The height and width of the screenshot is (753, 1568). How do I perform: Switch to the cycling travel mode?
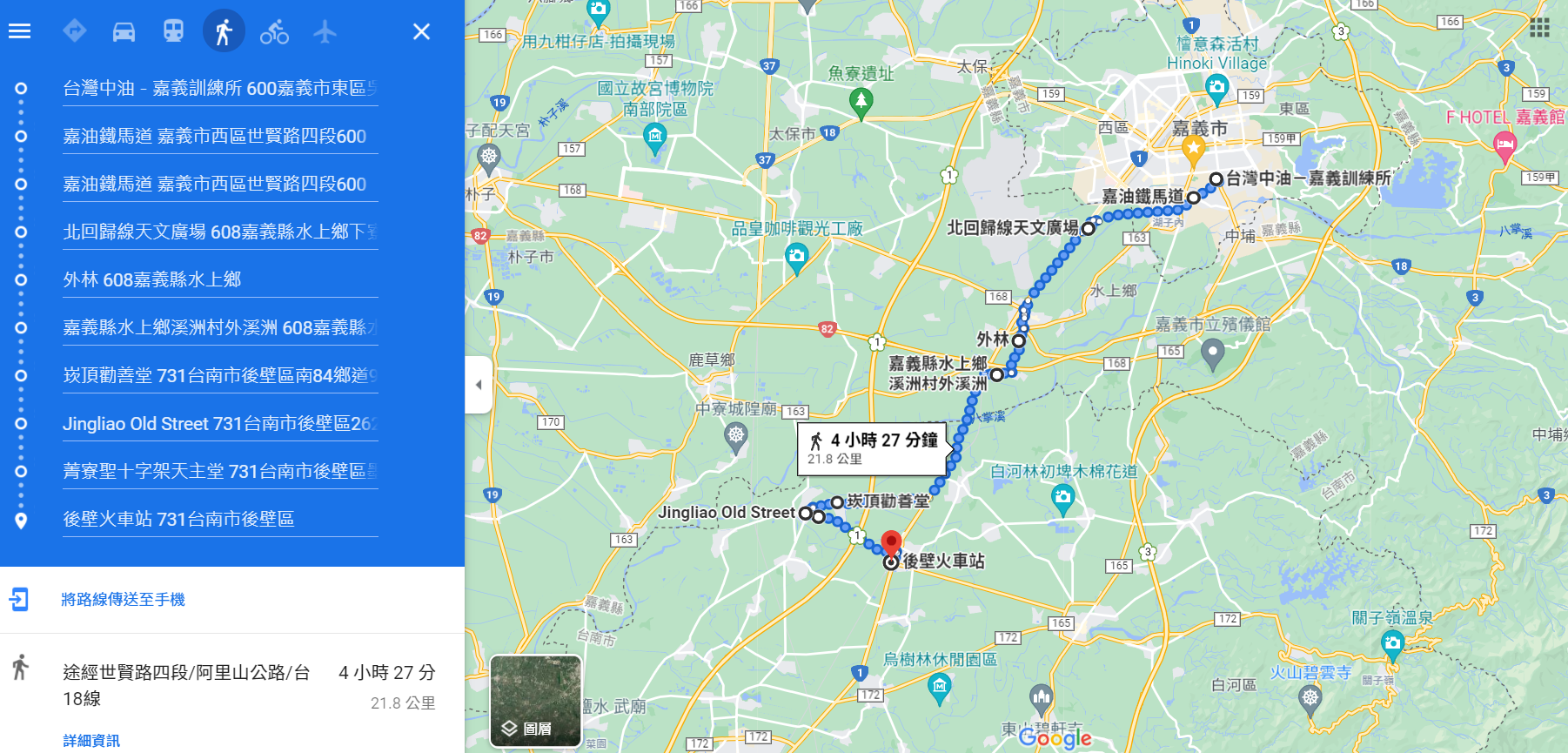(x=274, y=32)
